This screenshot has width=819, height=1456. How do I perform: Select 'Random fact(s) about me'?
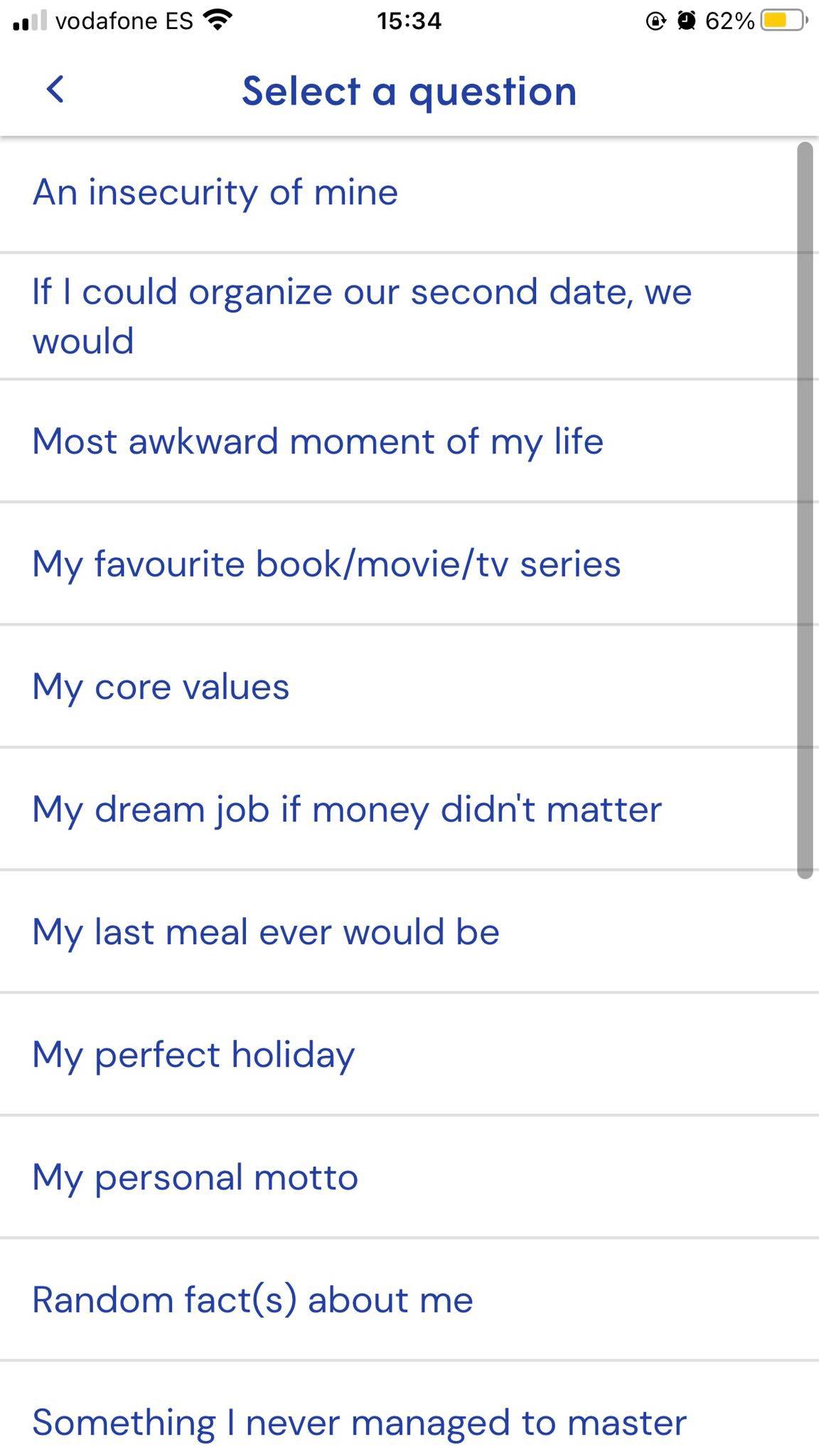click(409, 1300)
